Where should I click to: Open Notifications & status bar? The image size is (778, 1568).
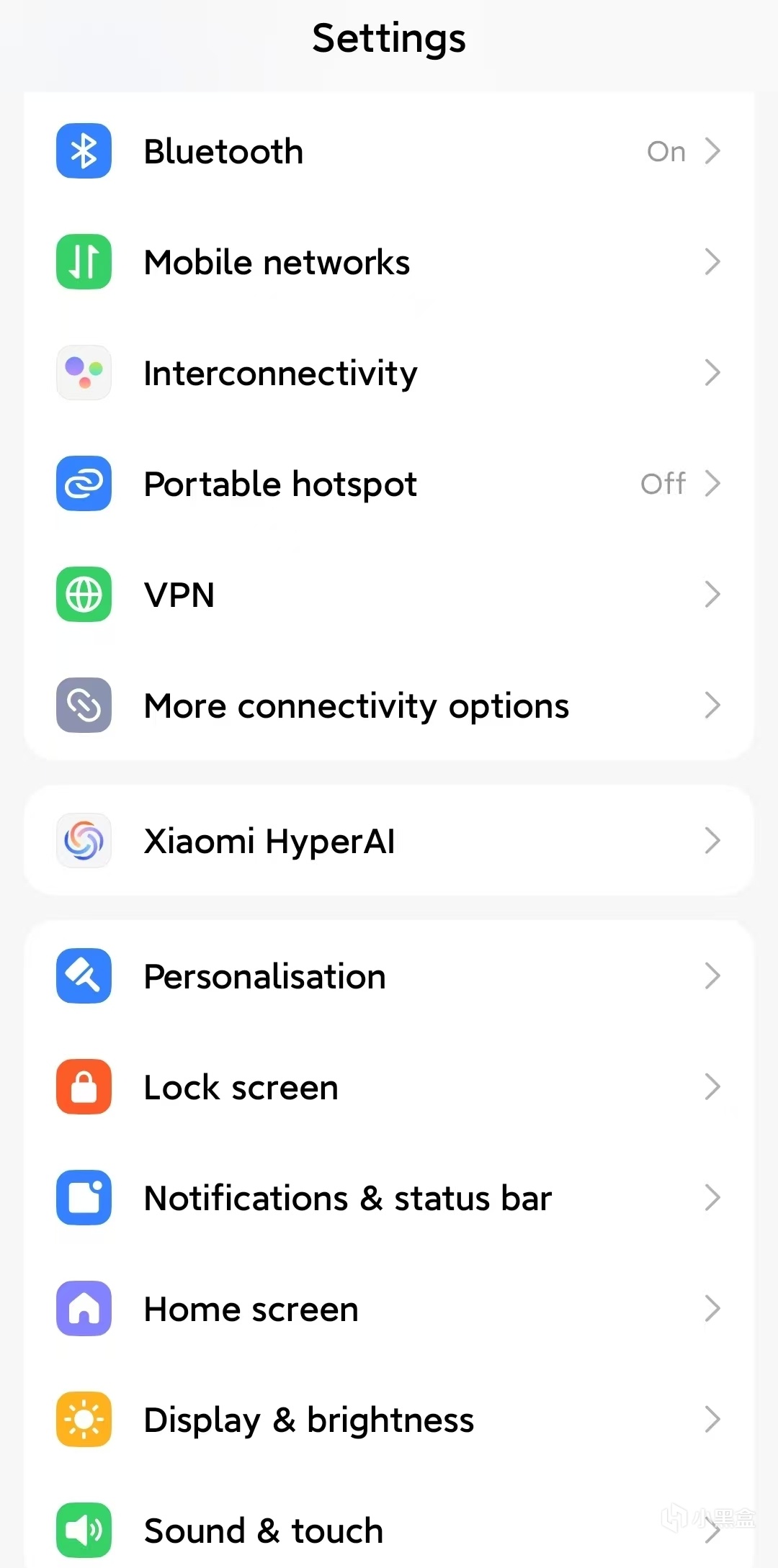coord(389,1198)
